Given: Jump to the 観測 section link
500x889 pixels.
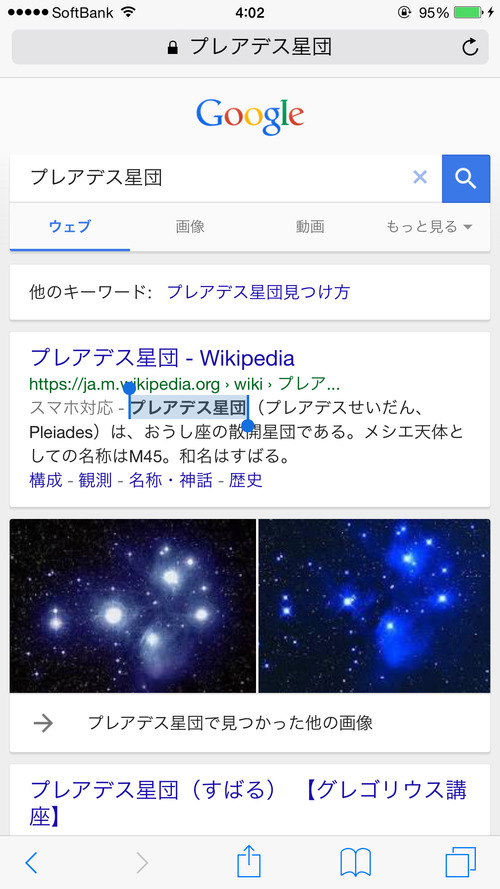Looking at the screenshot, I should 95,480.
